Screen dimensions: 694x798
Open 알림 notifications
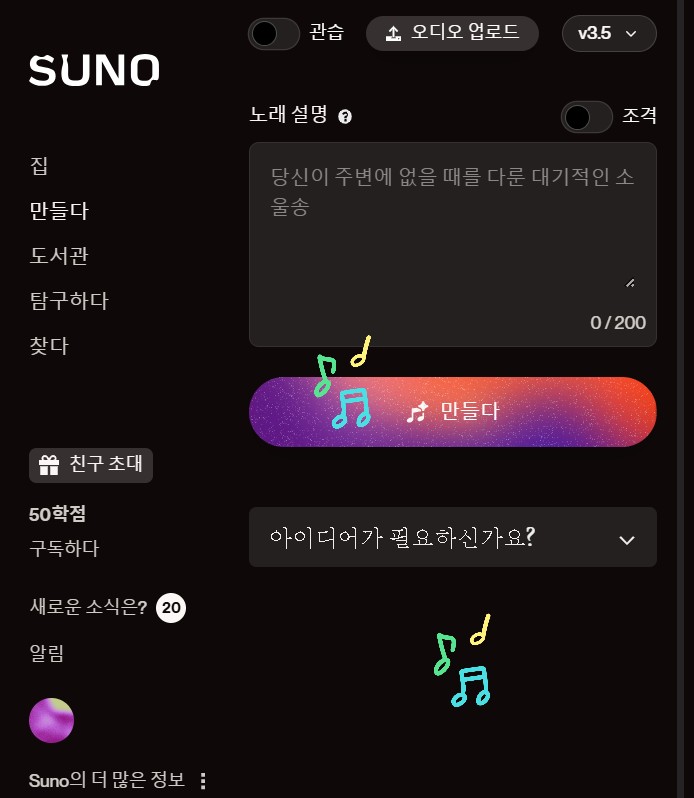click(49, 653)
